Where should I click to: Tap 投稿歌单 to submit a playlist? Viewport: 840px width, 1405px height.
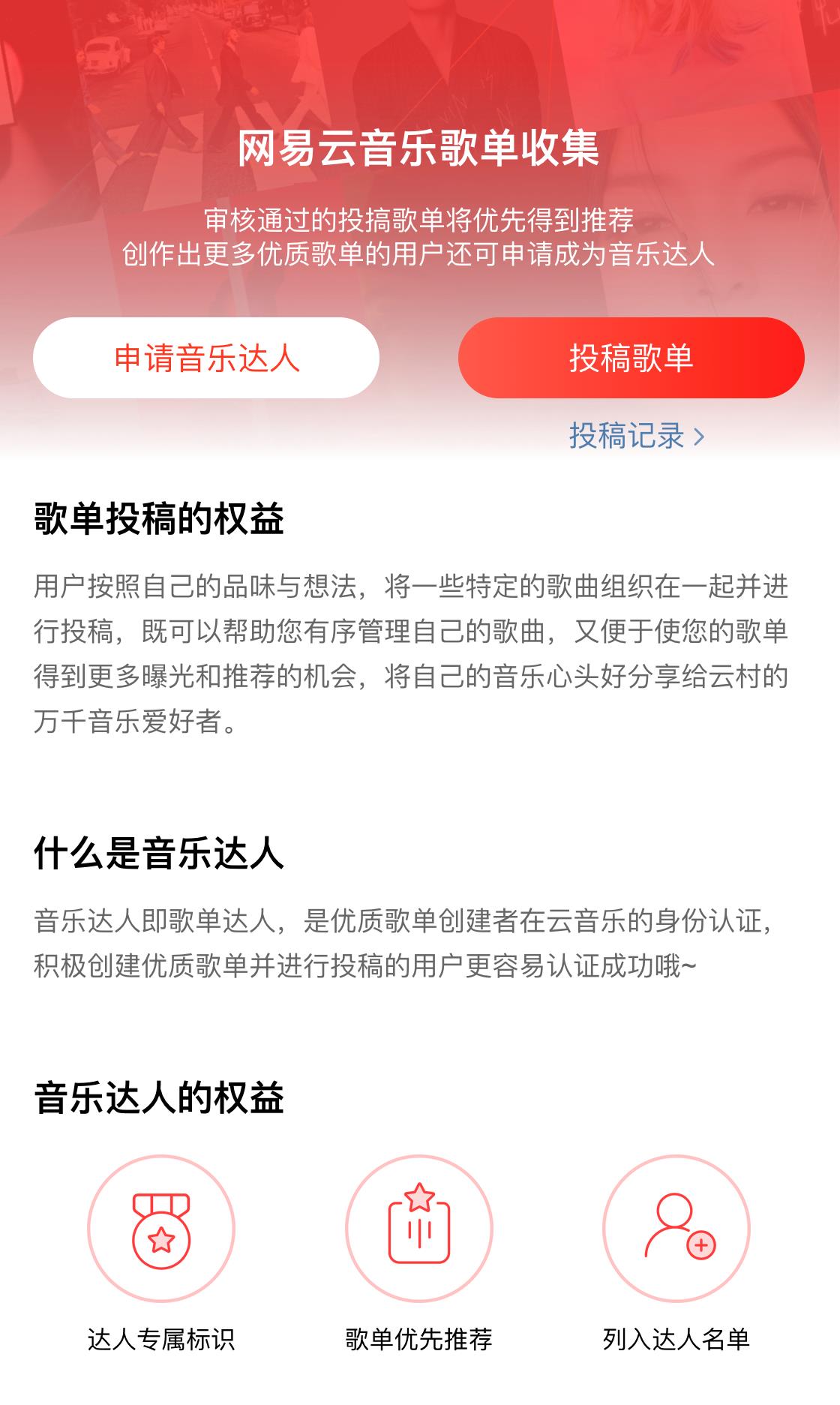pos(631,358)
